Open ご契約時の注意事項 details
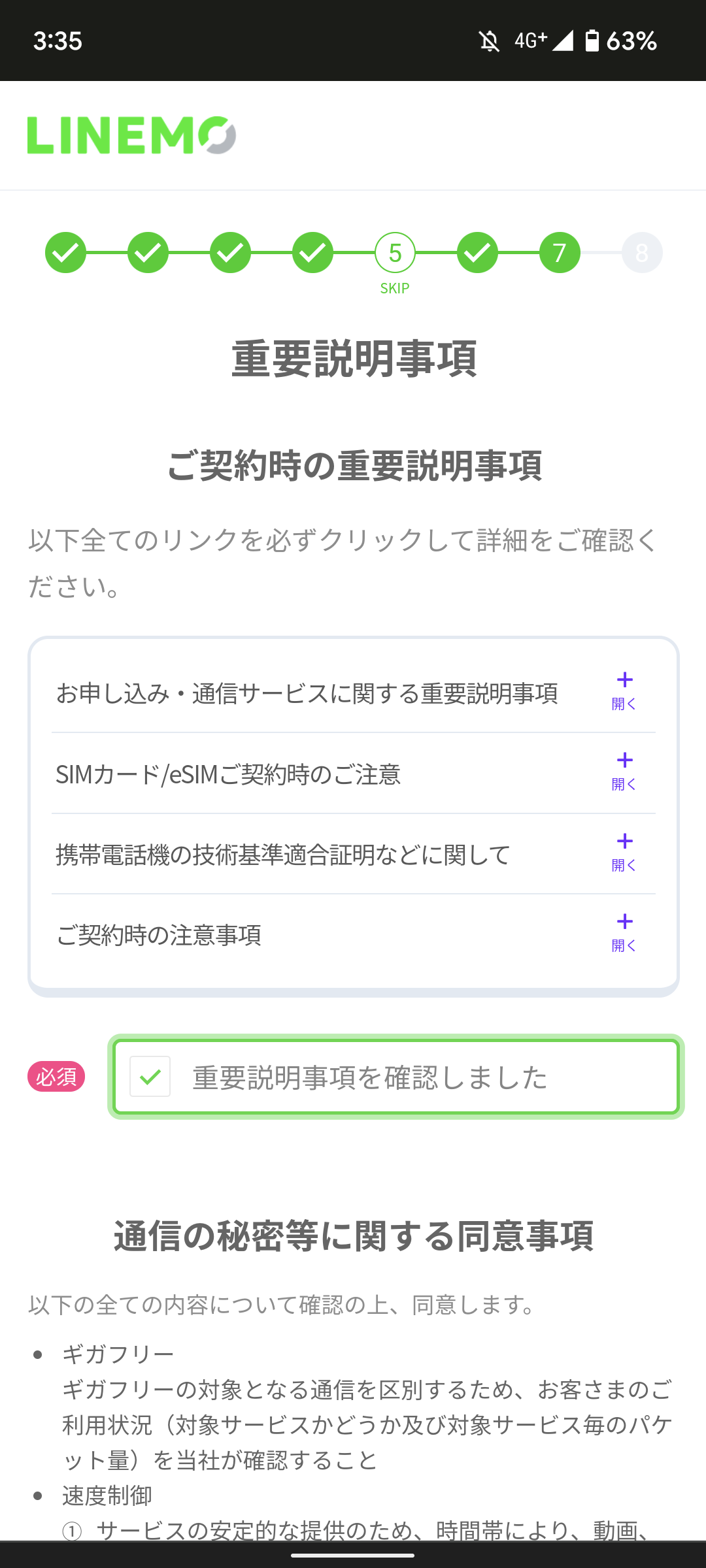This screenshot has height=1568, width=706. click(x=624, y=931)
